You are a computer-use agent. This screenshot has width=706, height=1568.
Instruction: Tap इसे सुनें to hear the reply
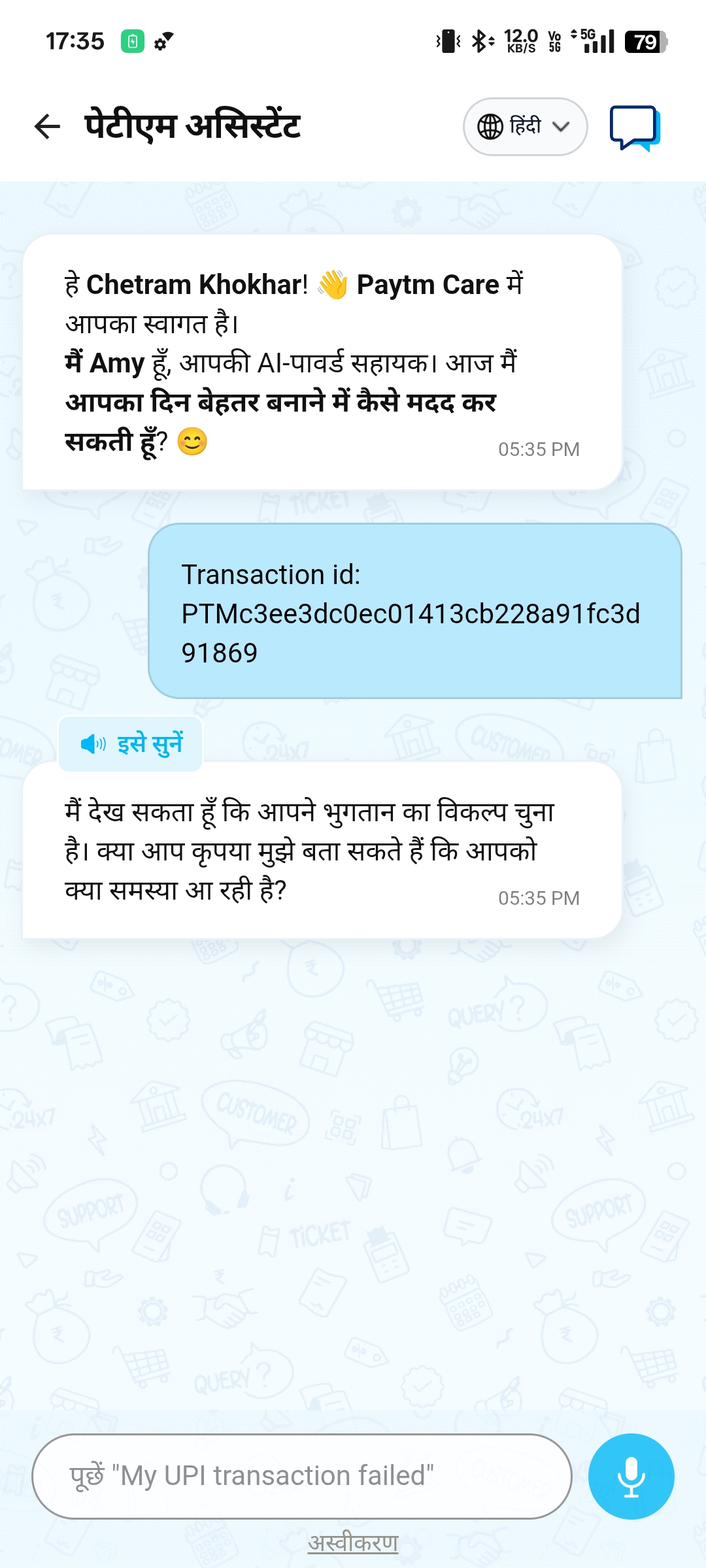pos(131,743)
